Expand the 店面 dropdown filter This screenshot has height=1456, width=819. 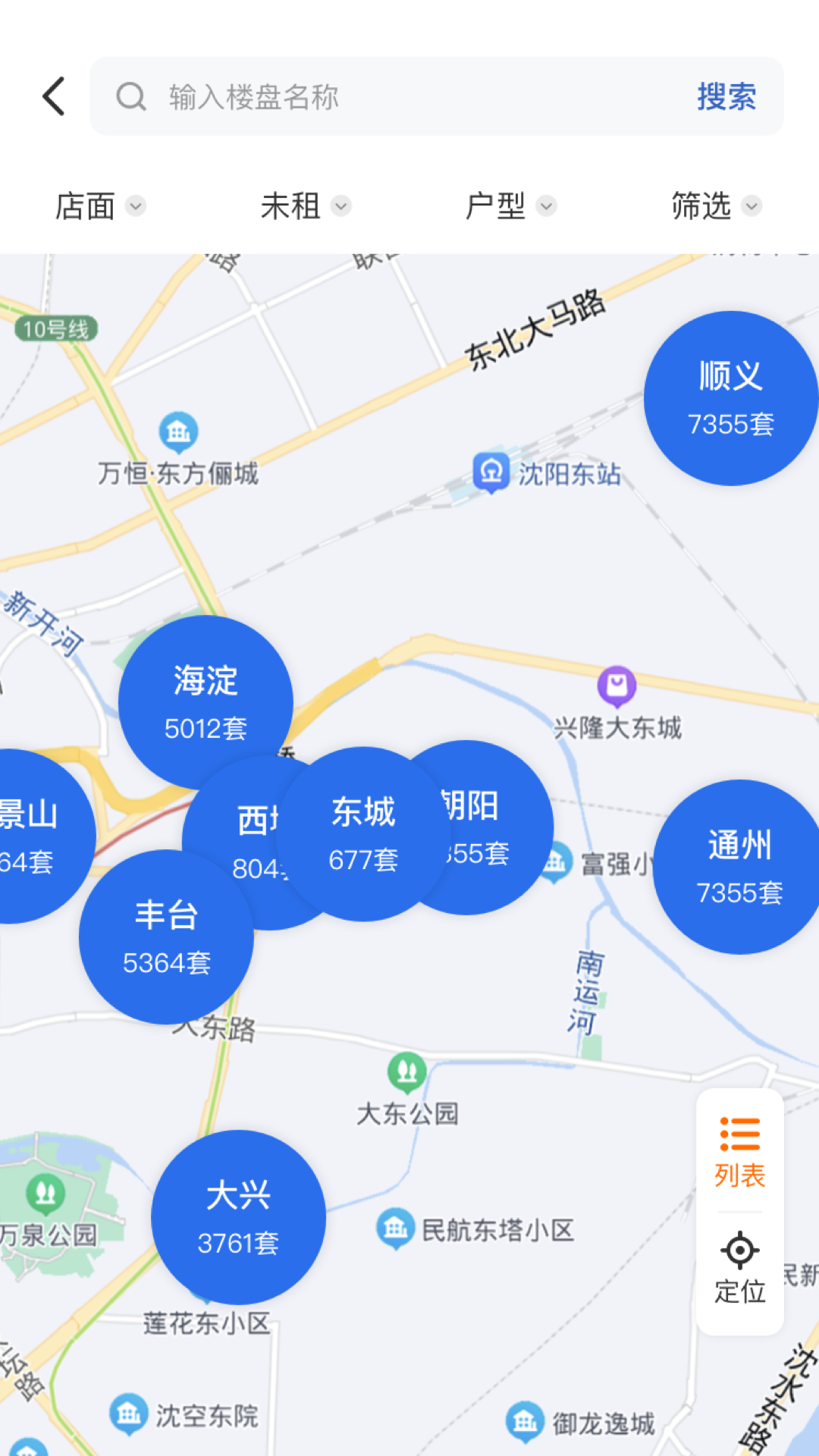coord(100,206)
